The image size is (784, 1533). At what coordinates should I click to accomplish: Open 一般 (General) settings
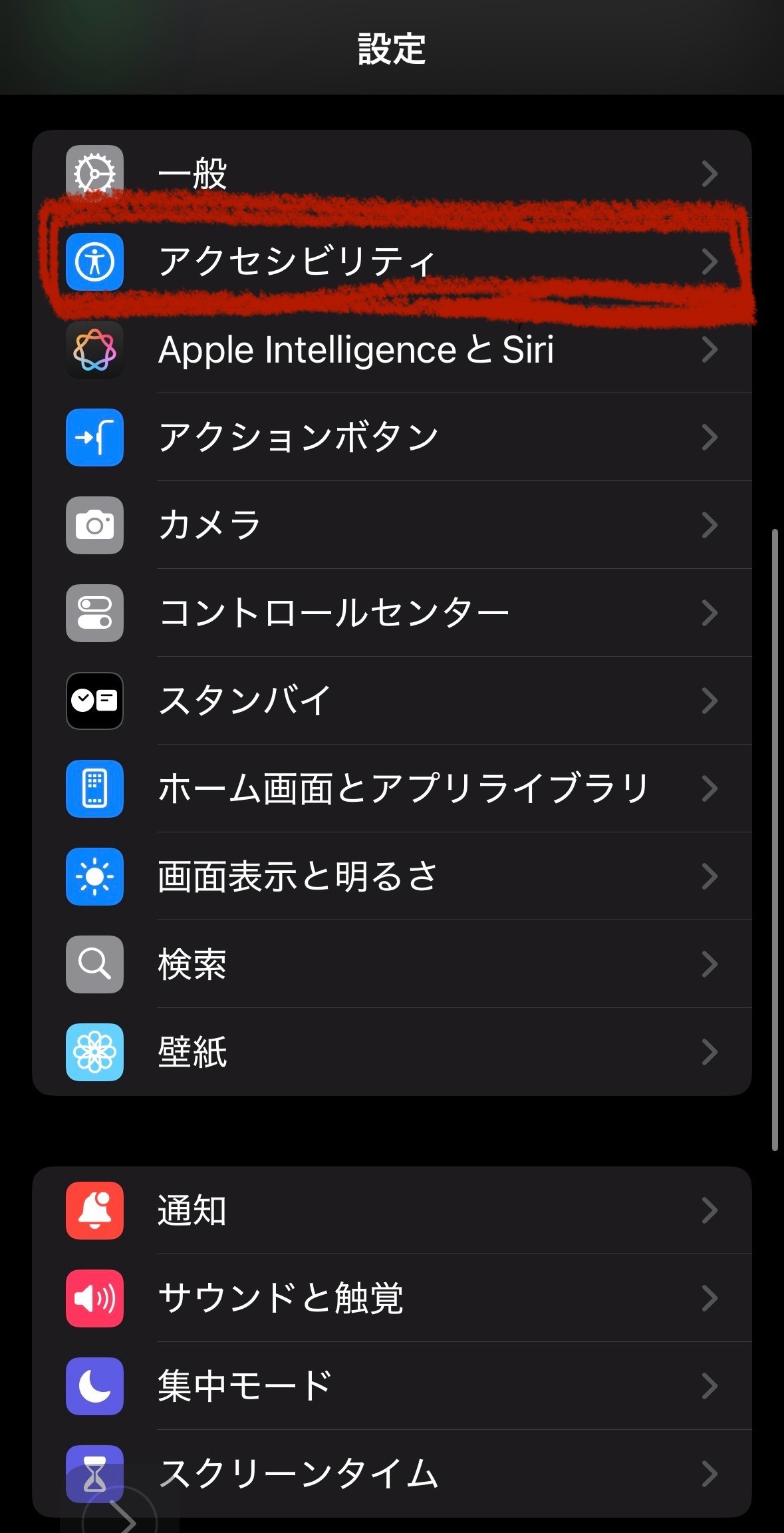click(x=392, y=174)
